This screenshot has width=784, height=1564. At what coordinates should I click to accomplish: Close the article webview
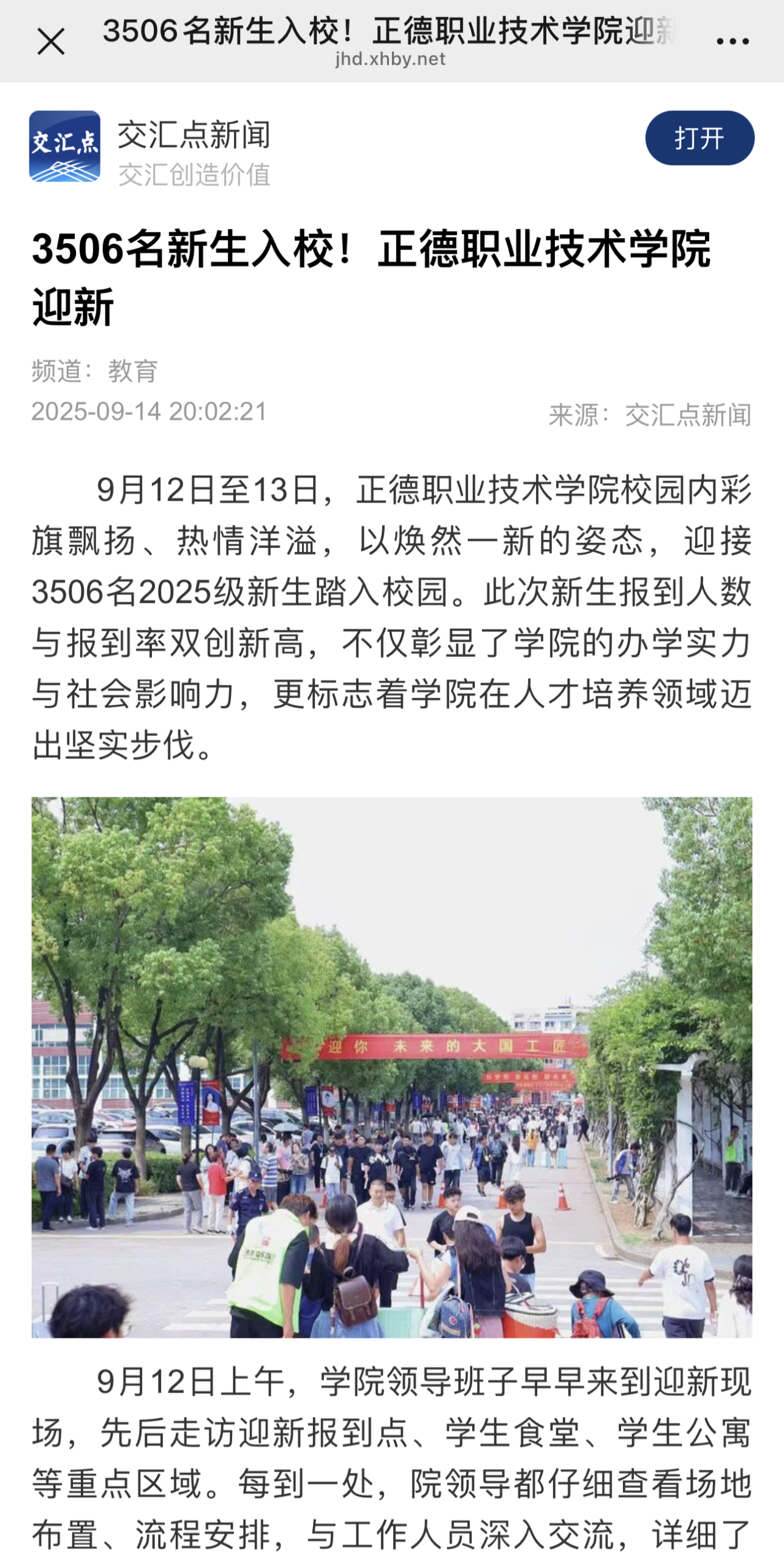click(51, 42)
